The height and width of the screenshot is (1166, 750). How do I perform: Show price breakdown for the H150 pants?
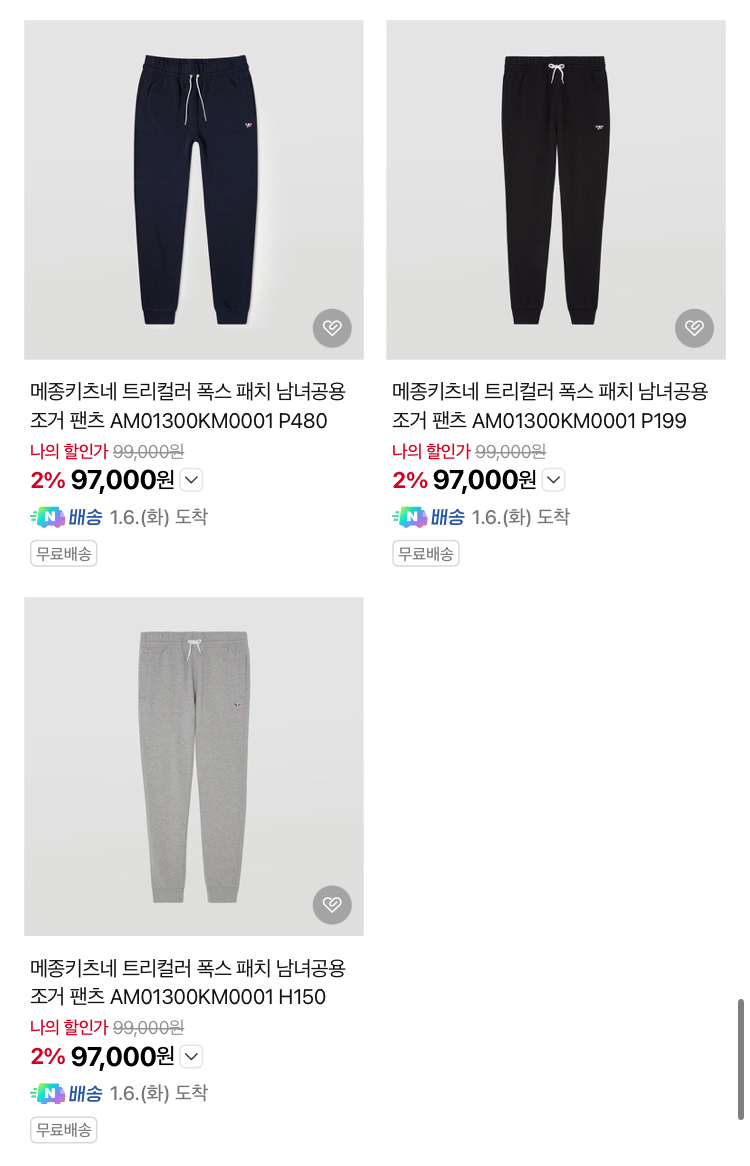pos(192,1057)
